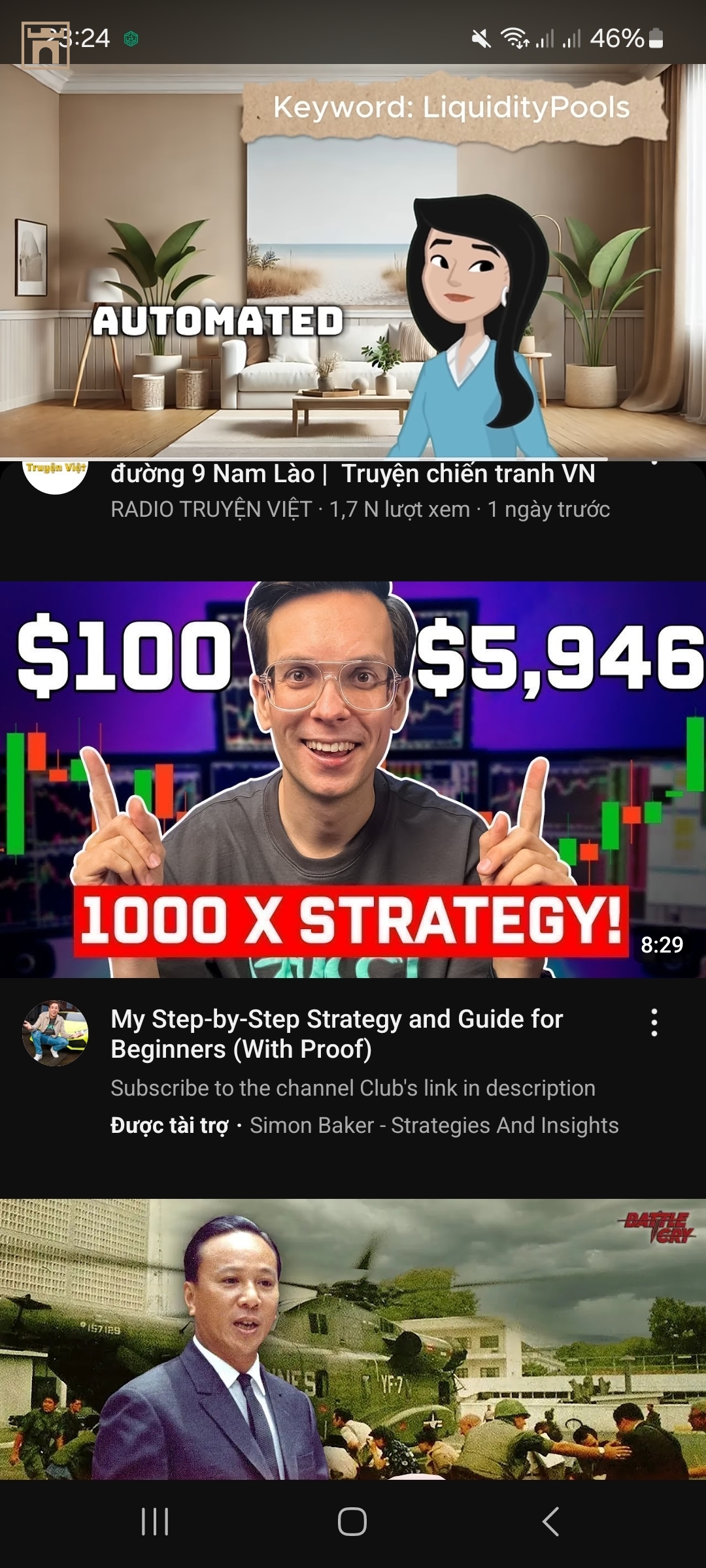Open the $100 to $5,946 strategy video thumbnail

point(353,779)
